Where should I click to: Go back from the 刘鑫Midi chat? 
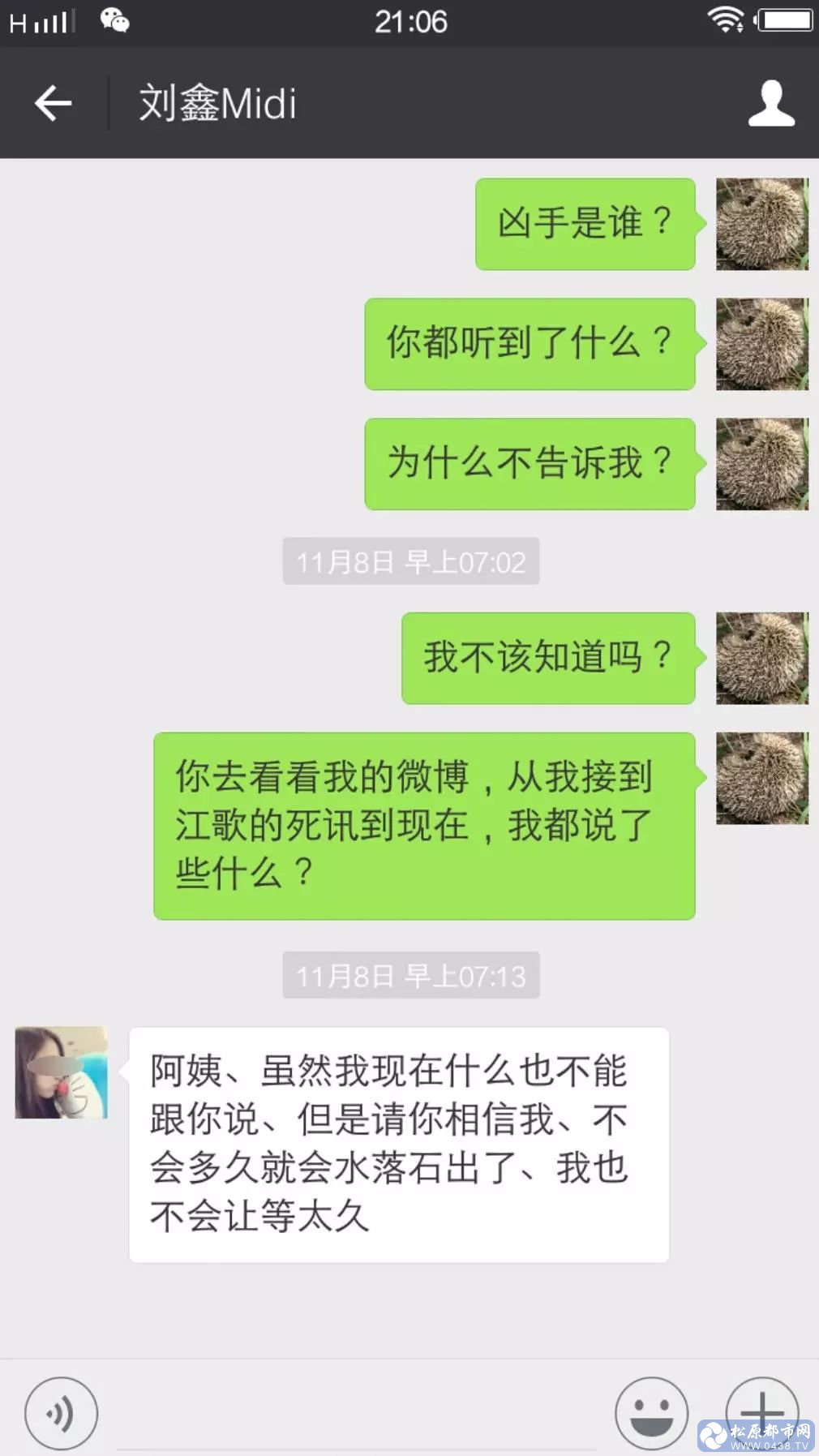click(x=54, y=104)
